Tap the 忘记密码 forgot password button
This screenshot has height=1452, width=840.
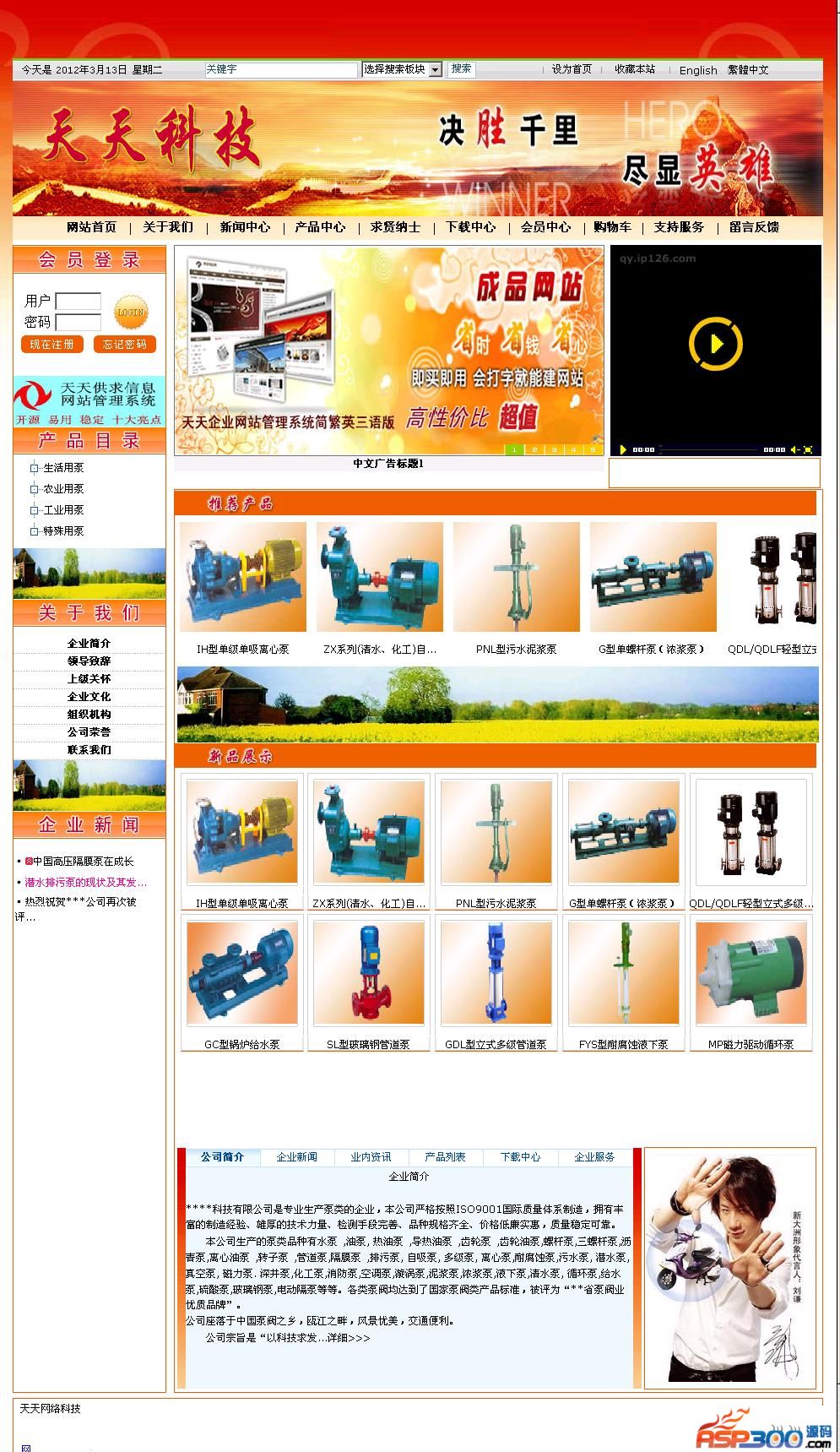pos(125,345)
